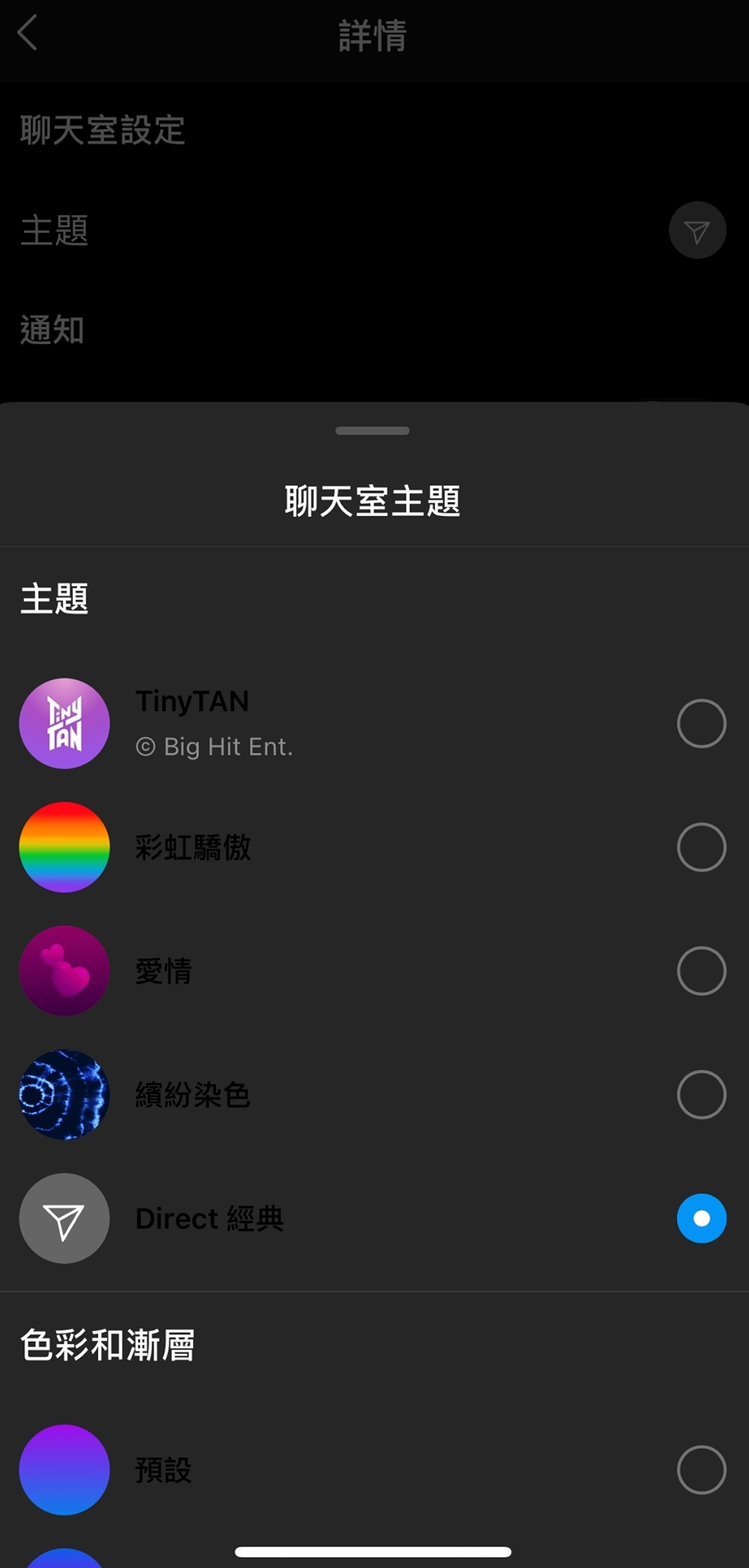
Task: Choose the 預設 color gradient
Action: (701, 1469)
